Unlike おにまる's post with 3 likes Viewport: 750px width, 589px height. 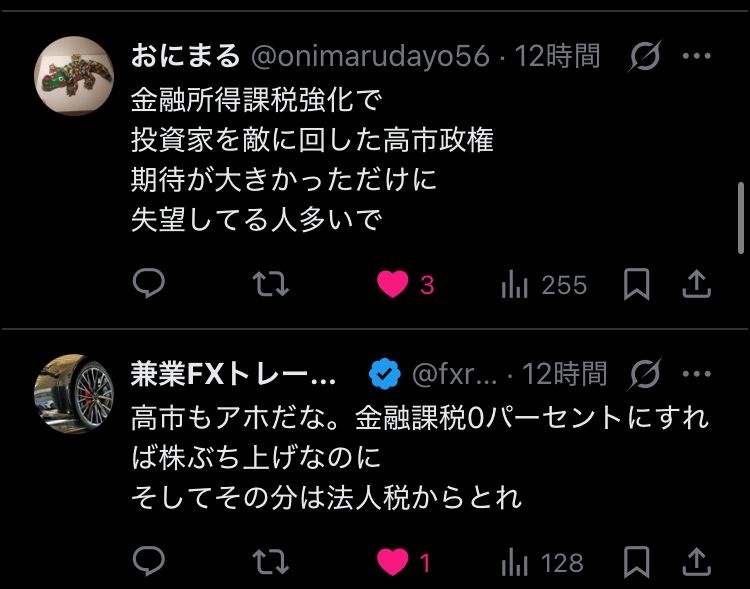[393, 285]
